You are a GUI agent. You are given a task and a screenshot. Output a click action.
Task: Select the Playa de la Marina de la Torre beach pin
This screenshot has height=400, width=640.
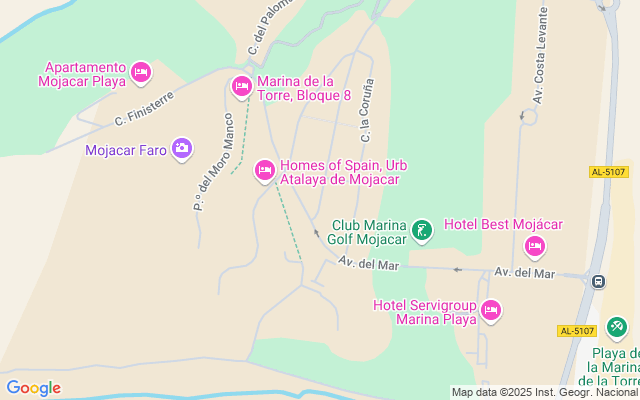coord(617,327)
